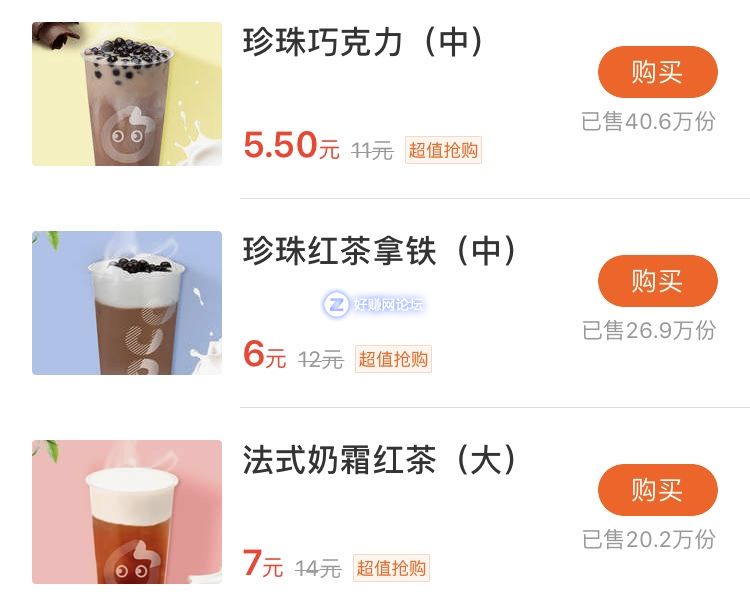View the 珍珠红茶拿铁 drink picture
This screenshot has width=750, height=610.
(127, 303)
